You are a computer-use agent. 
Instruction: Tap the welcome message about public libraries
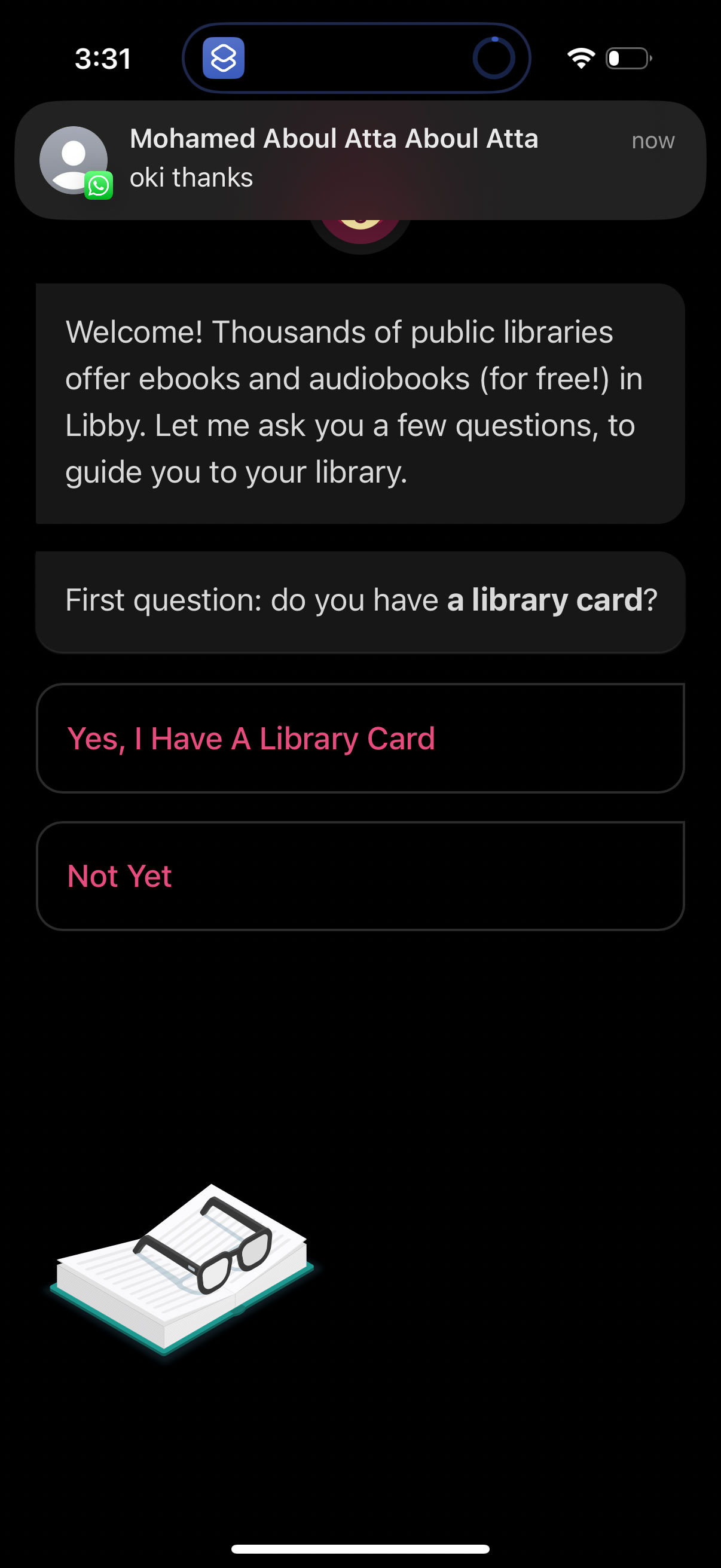pyautogui.click(x=360, y=402)
